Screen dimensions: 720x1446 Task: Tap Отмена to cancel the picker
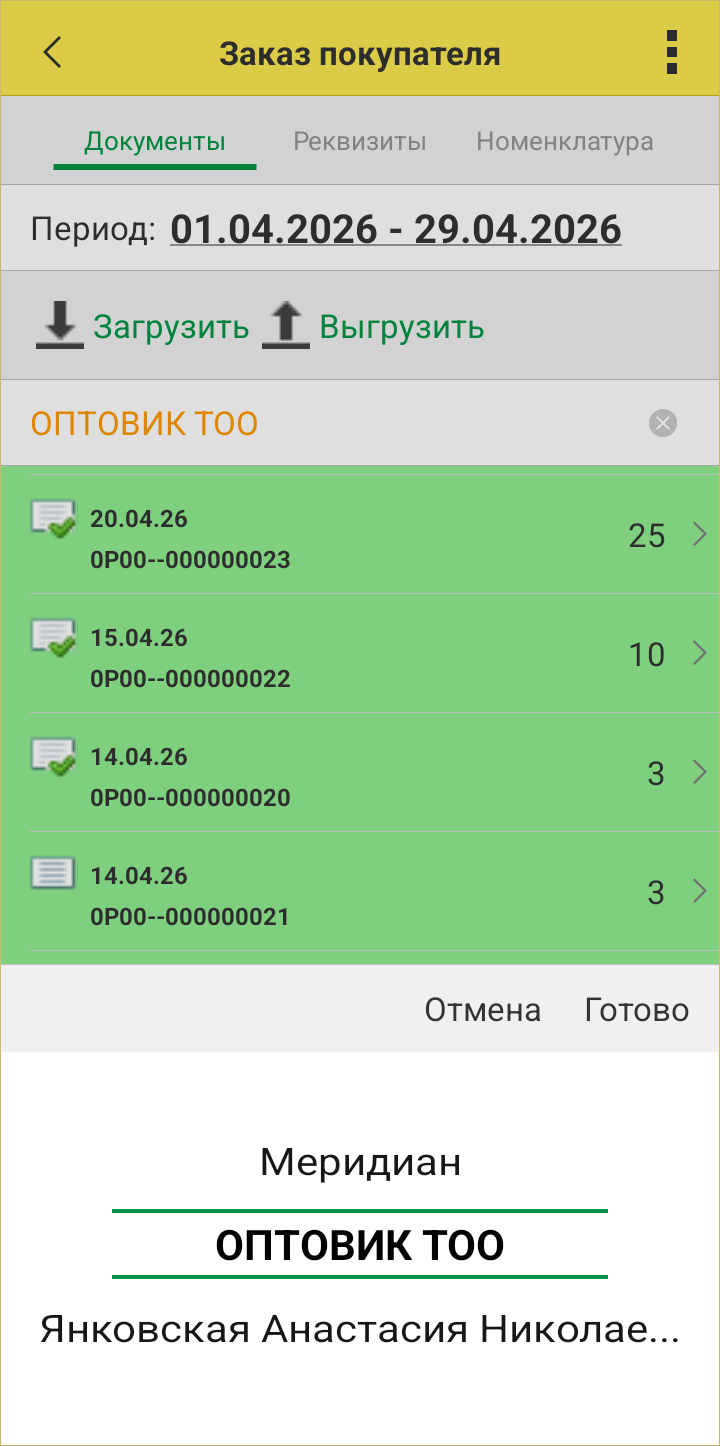point(483,1010)
